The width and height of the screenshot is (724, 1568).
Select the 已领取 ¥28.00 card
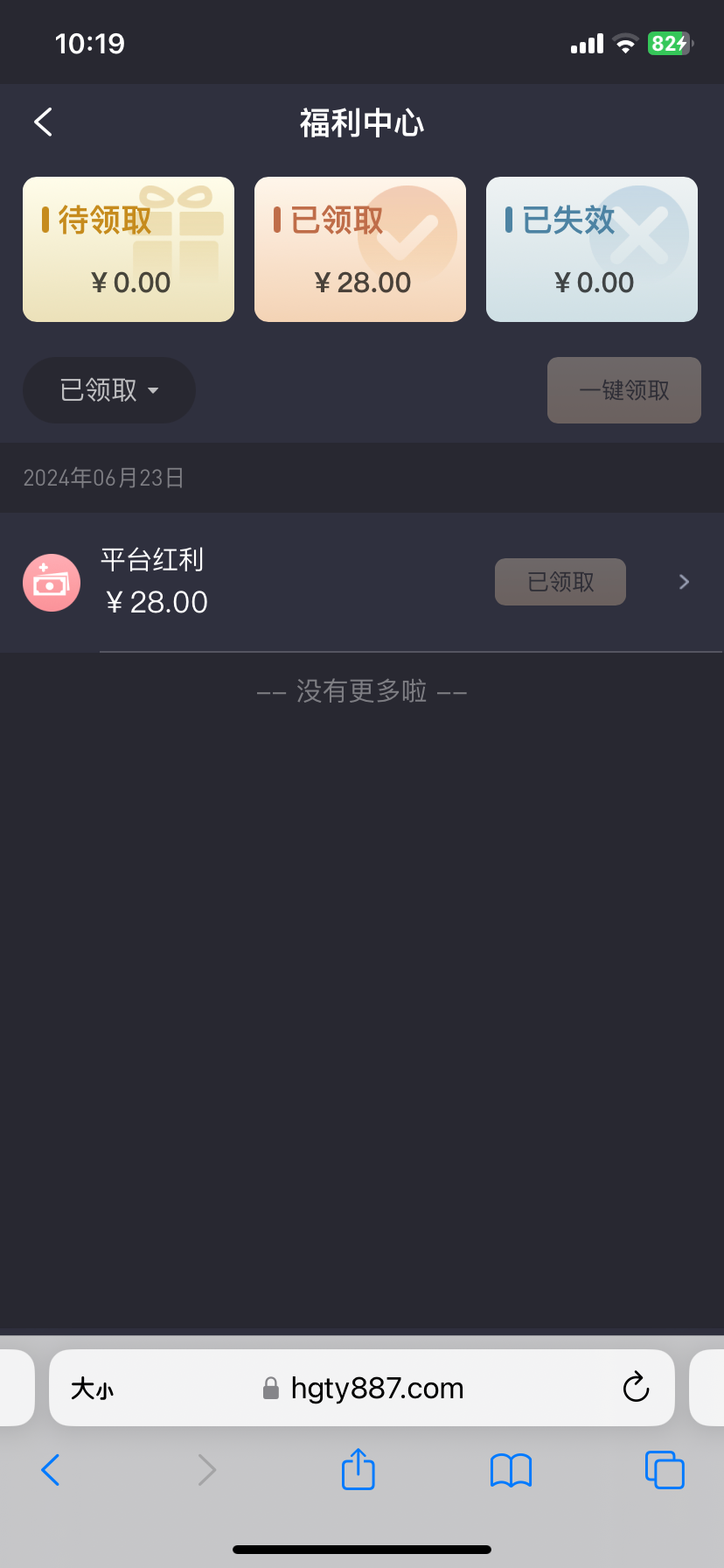[360, 249]
